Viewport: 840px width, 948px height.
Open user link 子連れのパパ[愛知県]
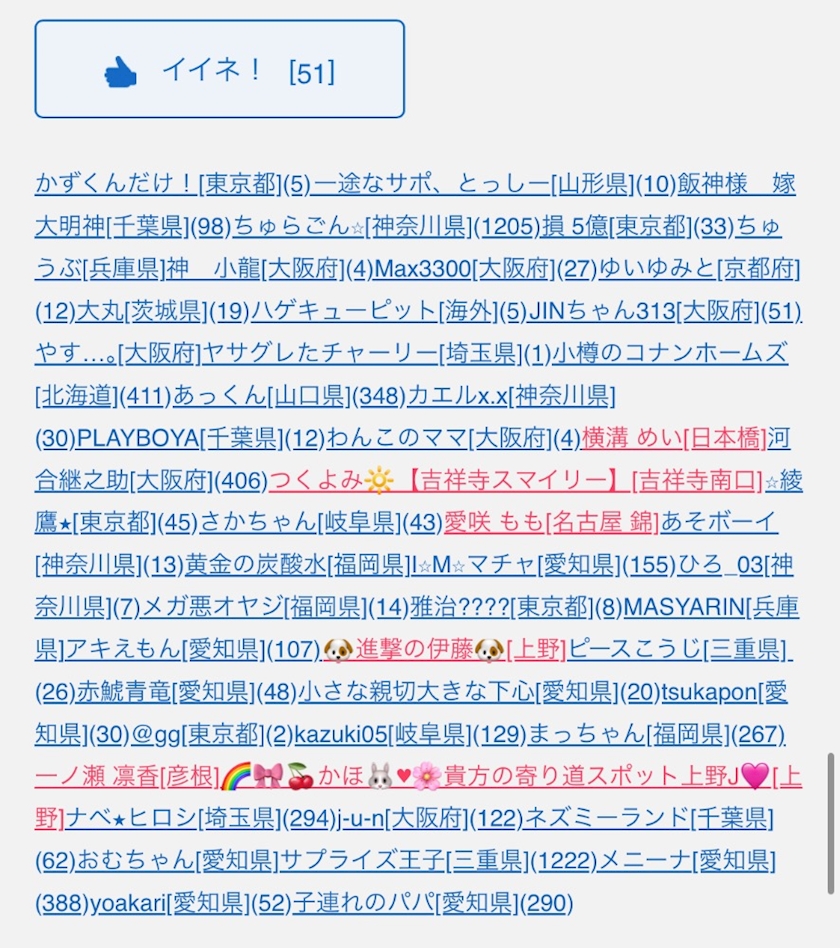point(406,903)
